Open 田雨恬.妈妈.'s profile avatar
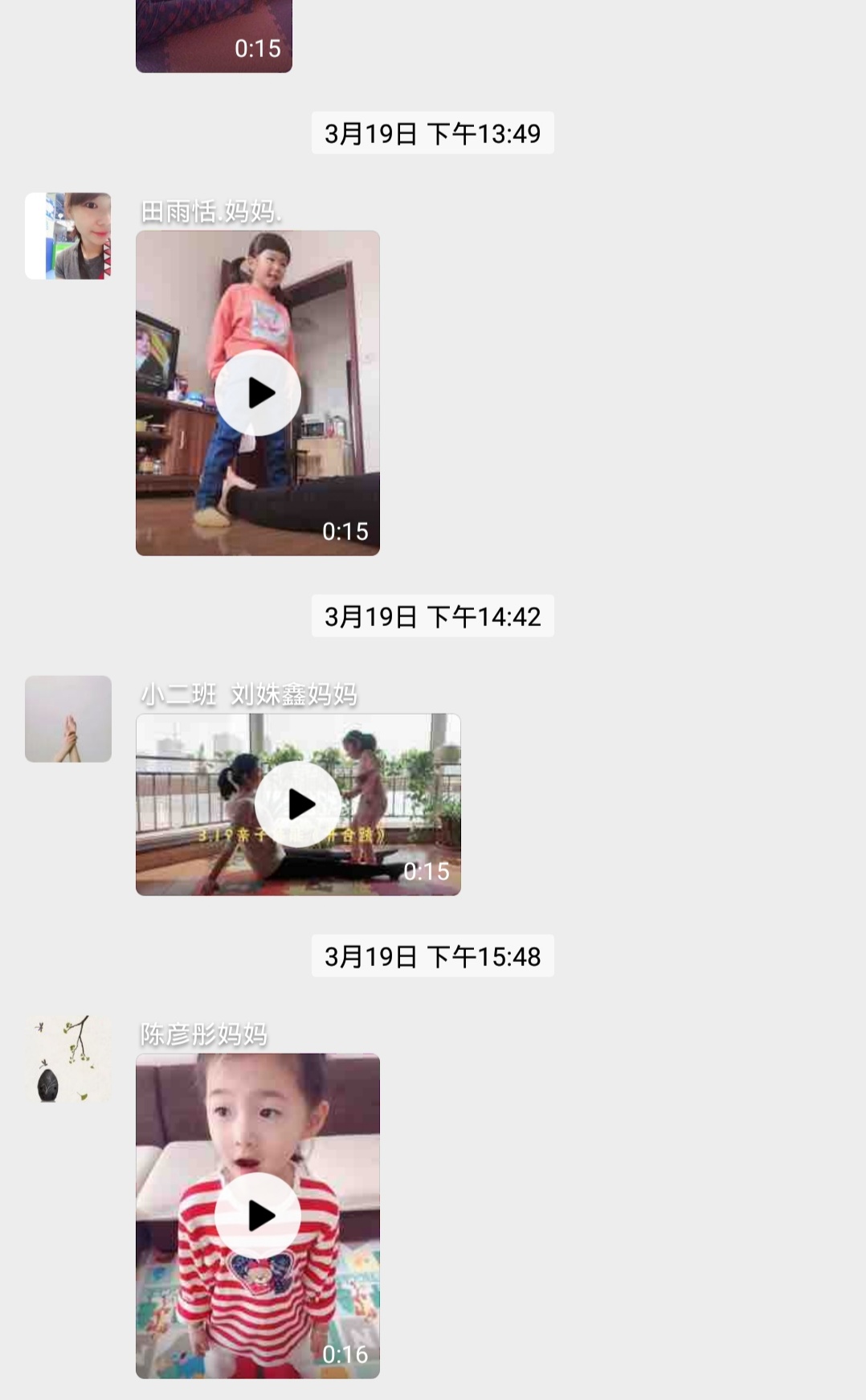866x1400 pixels. (x=68, y=236)
